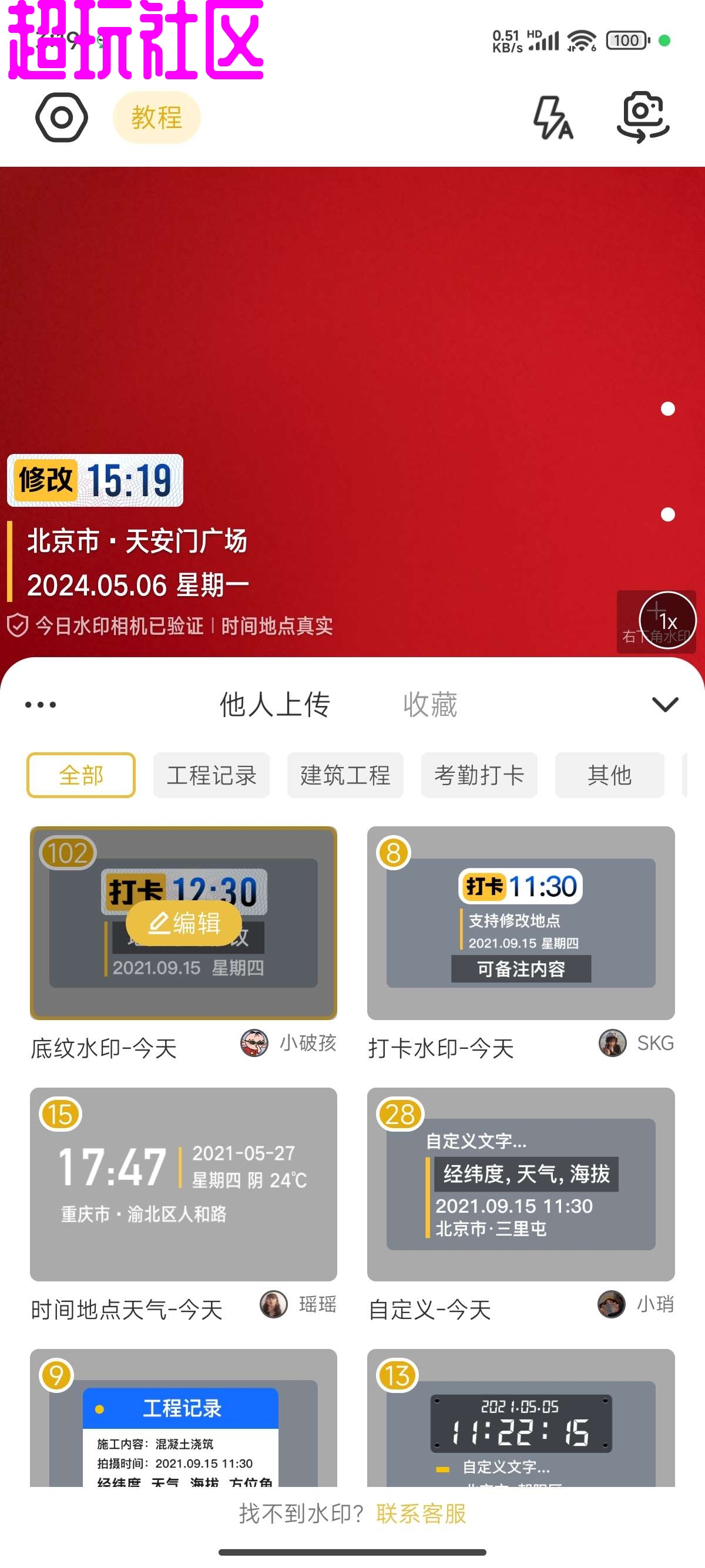Switch to the 收藏 tab
The image size is (705, 1568).
430,705
